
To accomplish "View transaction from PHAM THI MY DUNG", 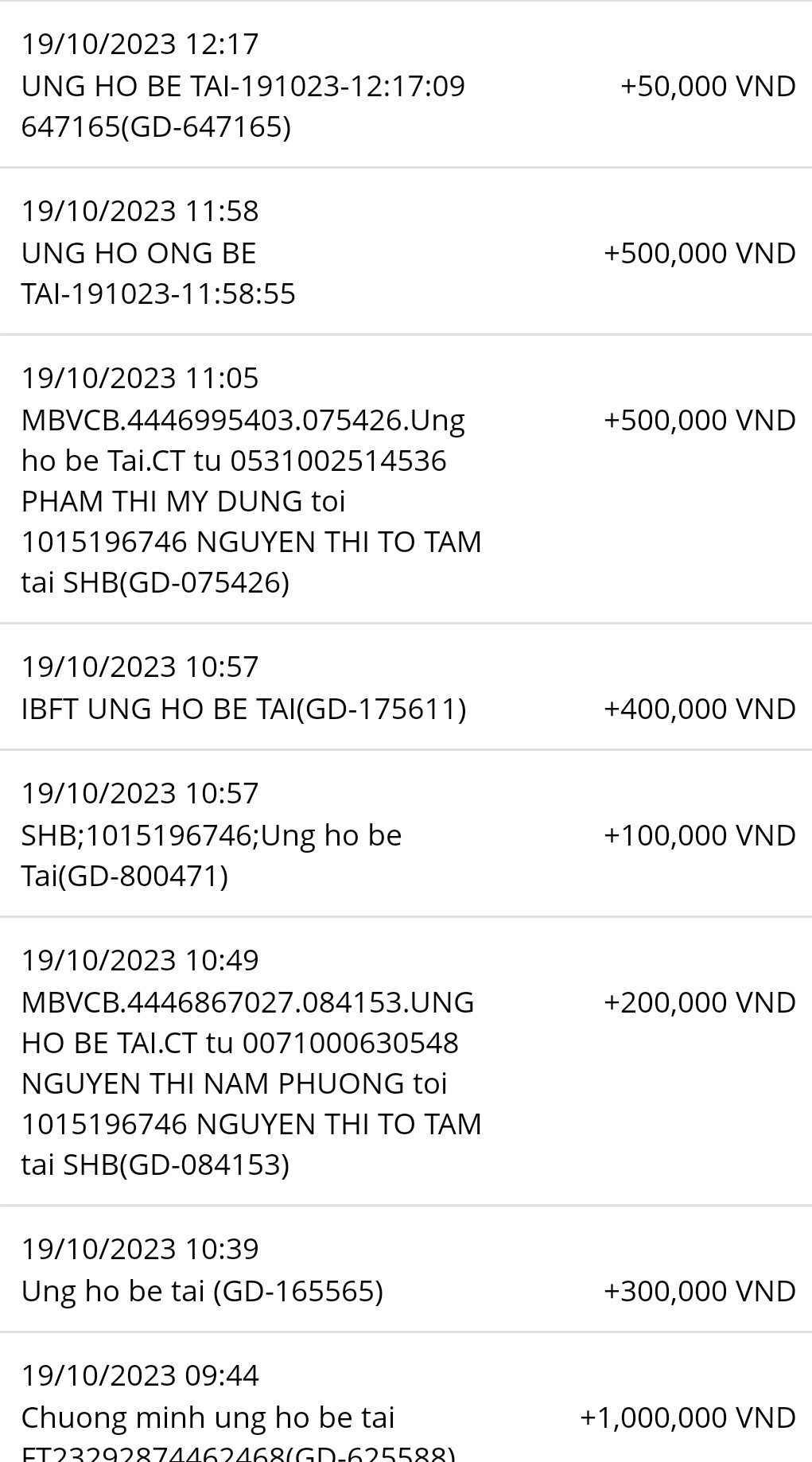I will point(406,479).
